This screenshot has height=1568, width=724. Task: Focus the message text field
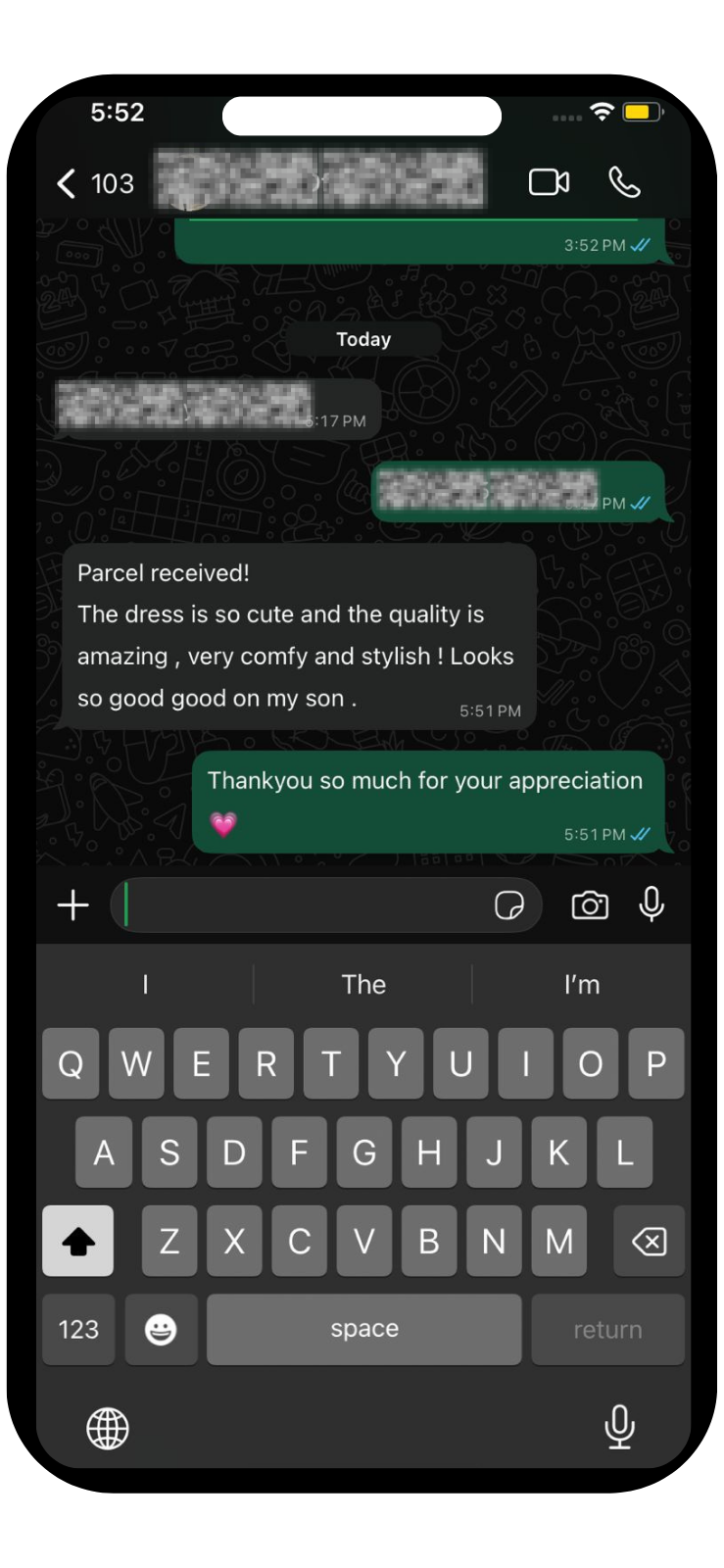304,906
